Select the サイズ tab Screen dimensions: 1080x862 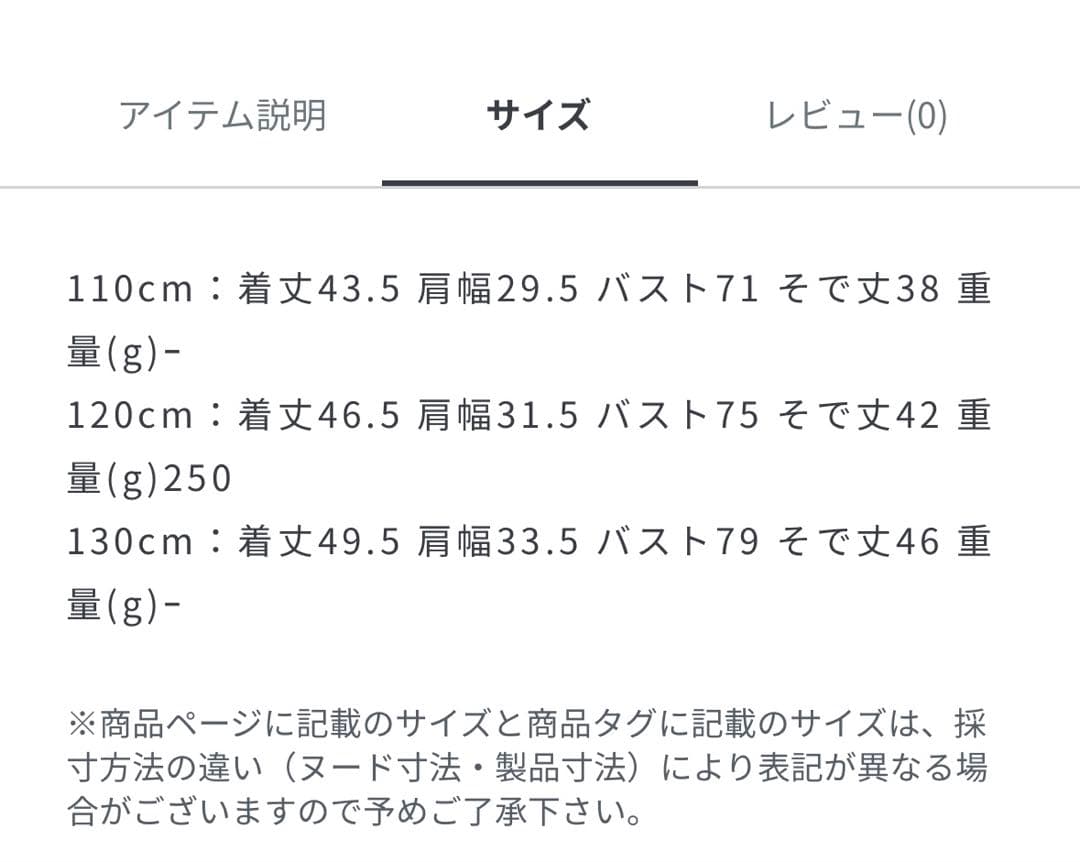pos(538,116)
